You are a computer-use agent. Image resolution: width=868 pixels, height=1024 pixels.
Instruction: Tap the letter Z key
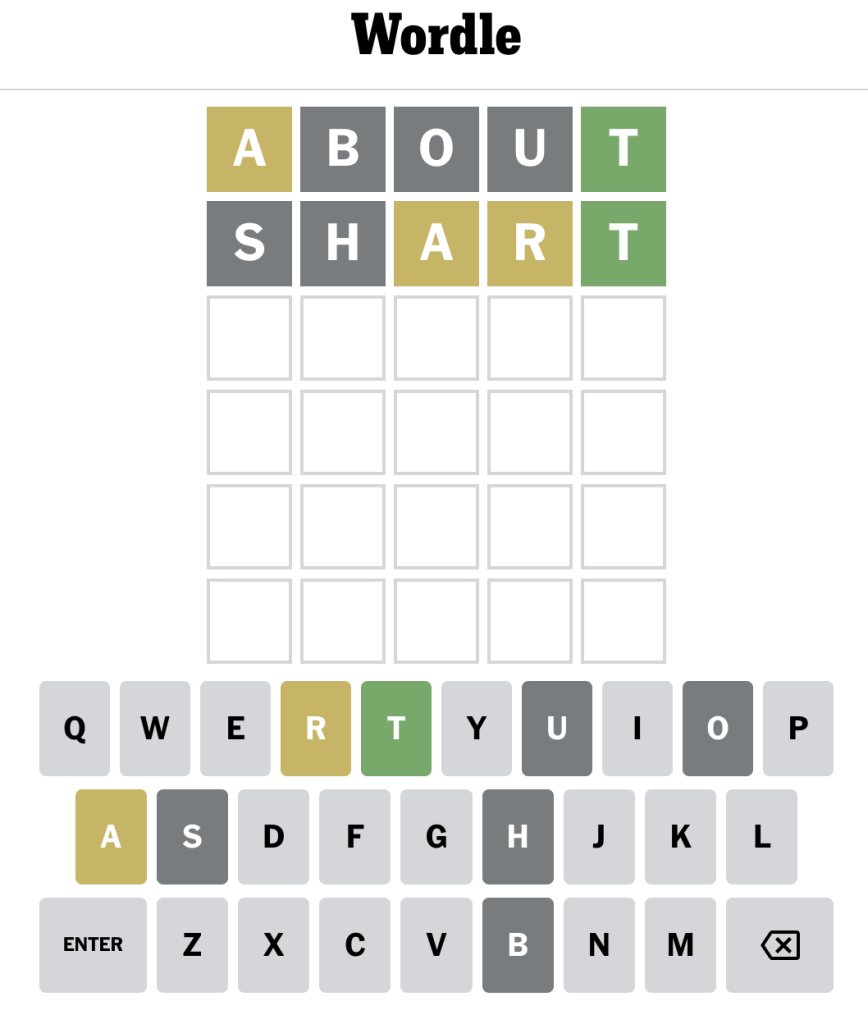coord(192,945)
